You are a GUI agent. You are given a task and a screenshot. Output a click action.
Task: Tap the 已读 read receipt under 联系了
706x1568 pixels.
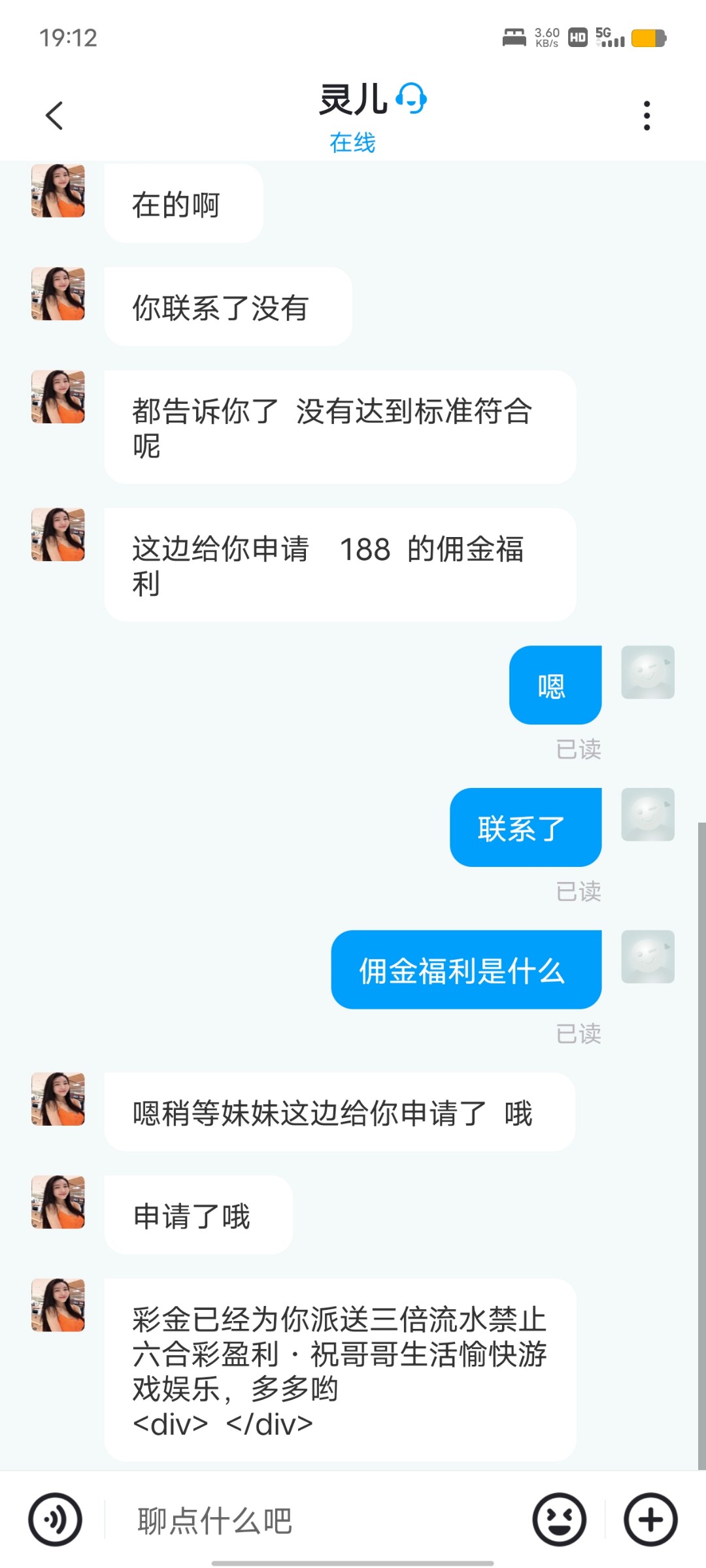point(579,890)
